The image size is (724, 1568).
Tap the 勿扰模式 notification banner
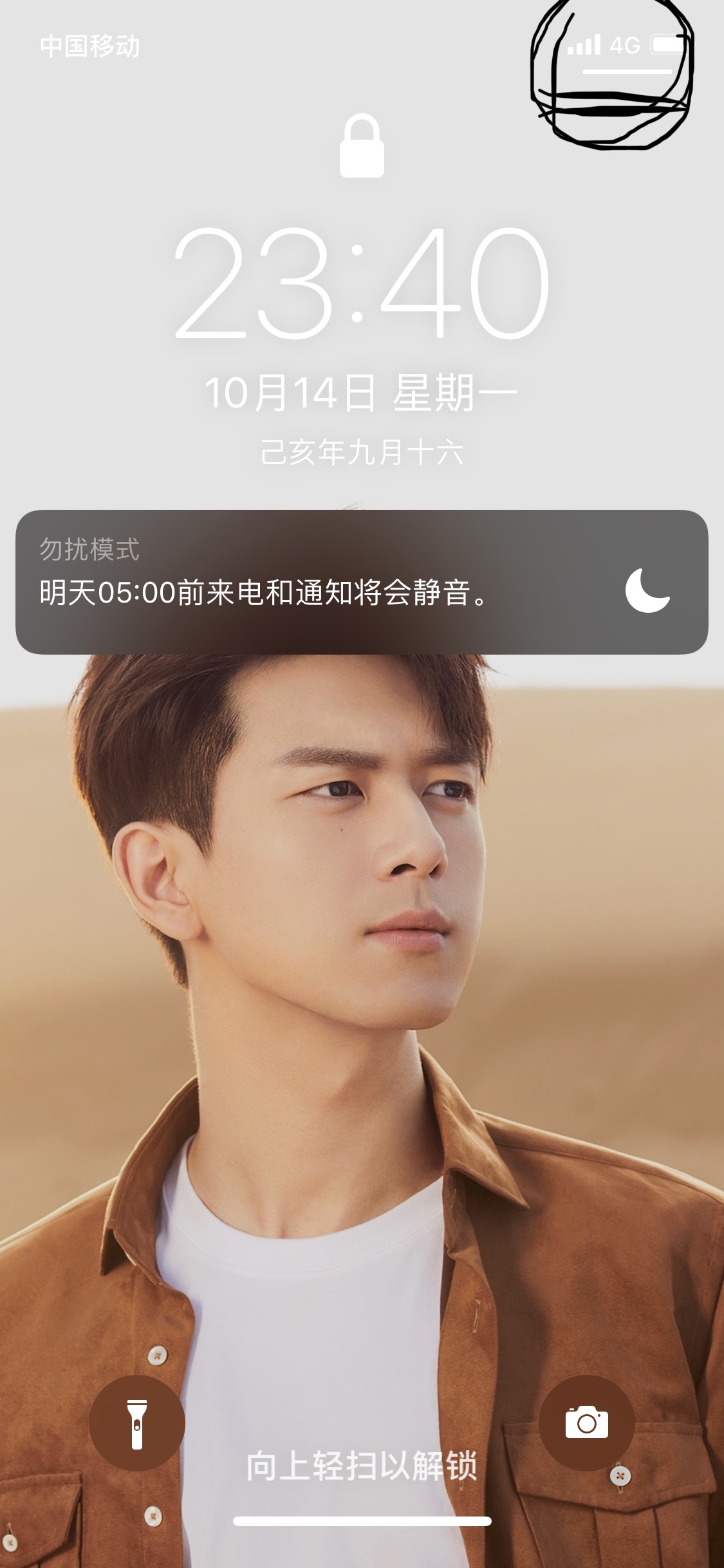[x=362, y=582]
